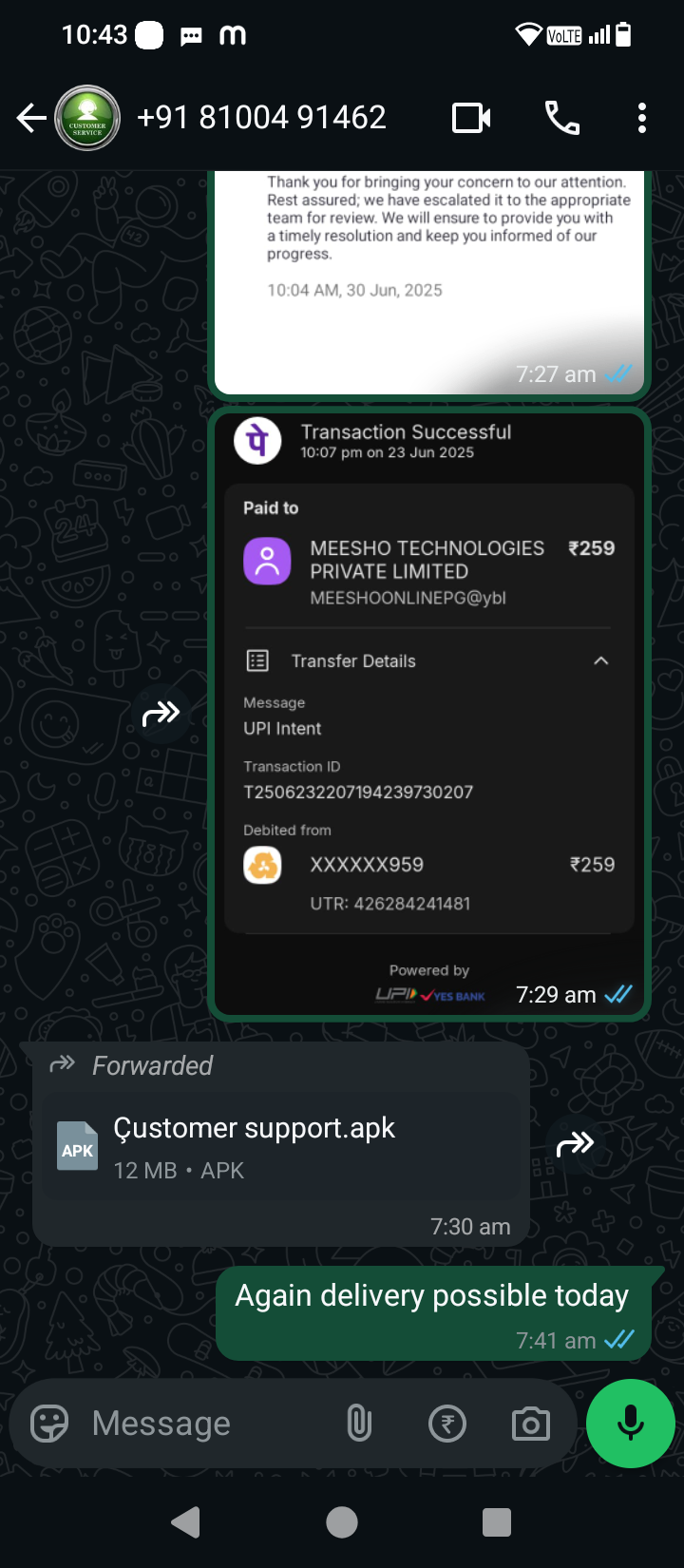Open the camera from the message bar

(x=530, y=1424)
